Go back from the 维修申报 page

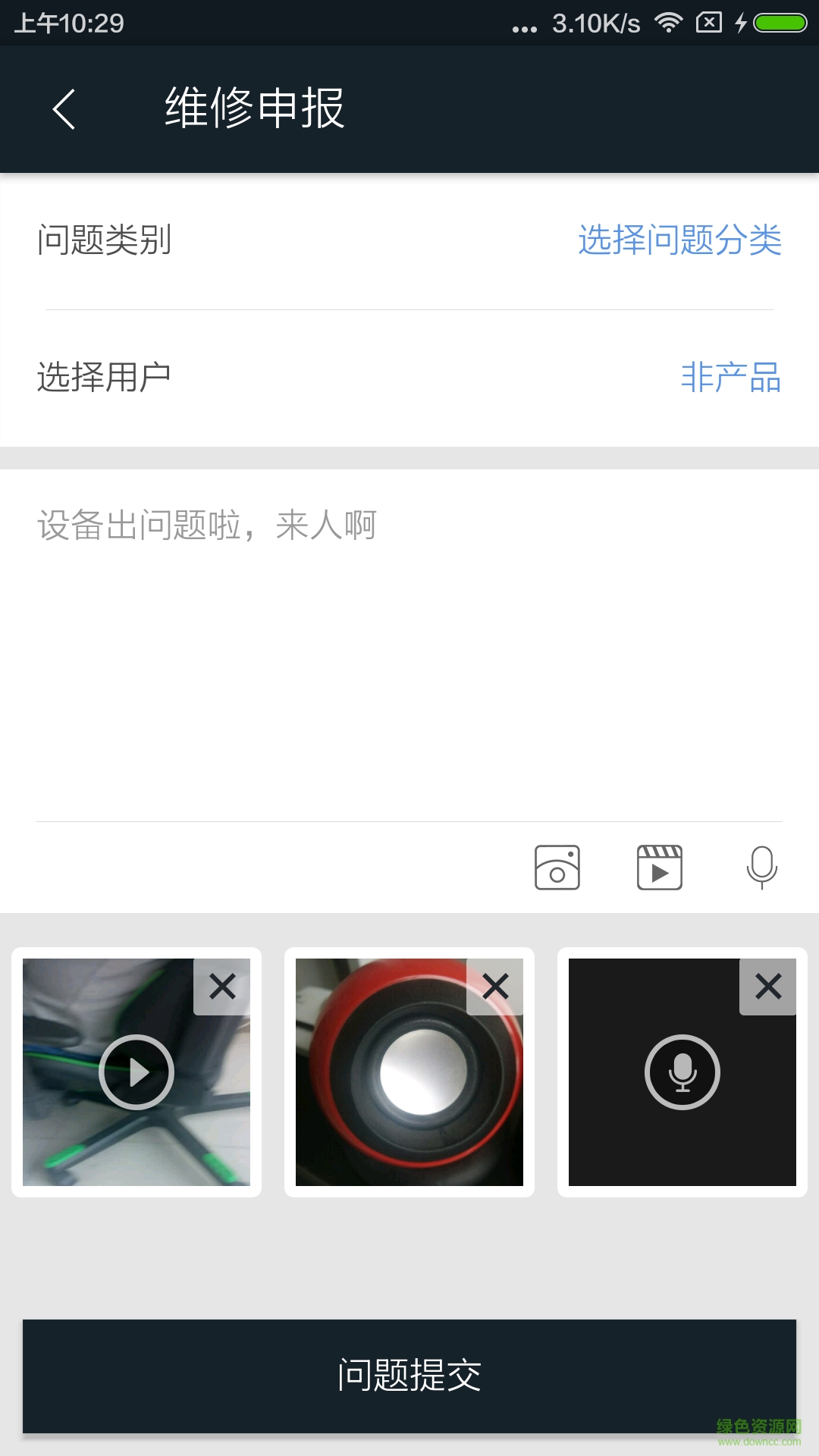(x=64, y=109)
